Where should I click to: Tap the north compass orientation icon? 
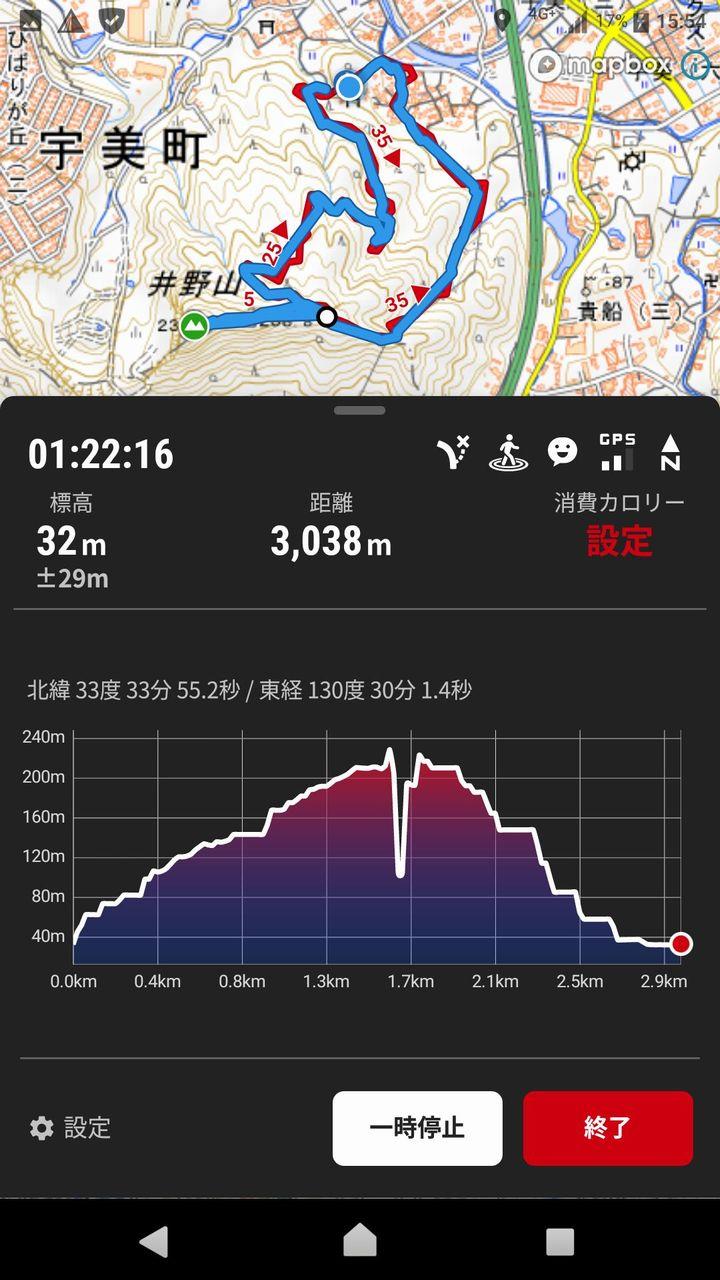click(671, 453)
